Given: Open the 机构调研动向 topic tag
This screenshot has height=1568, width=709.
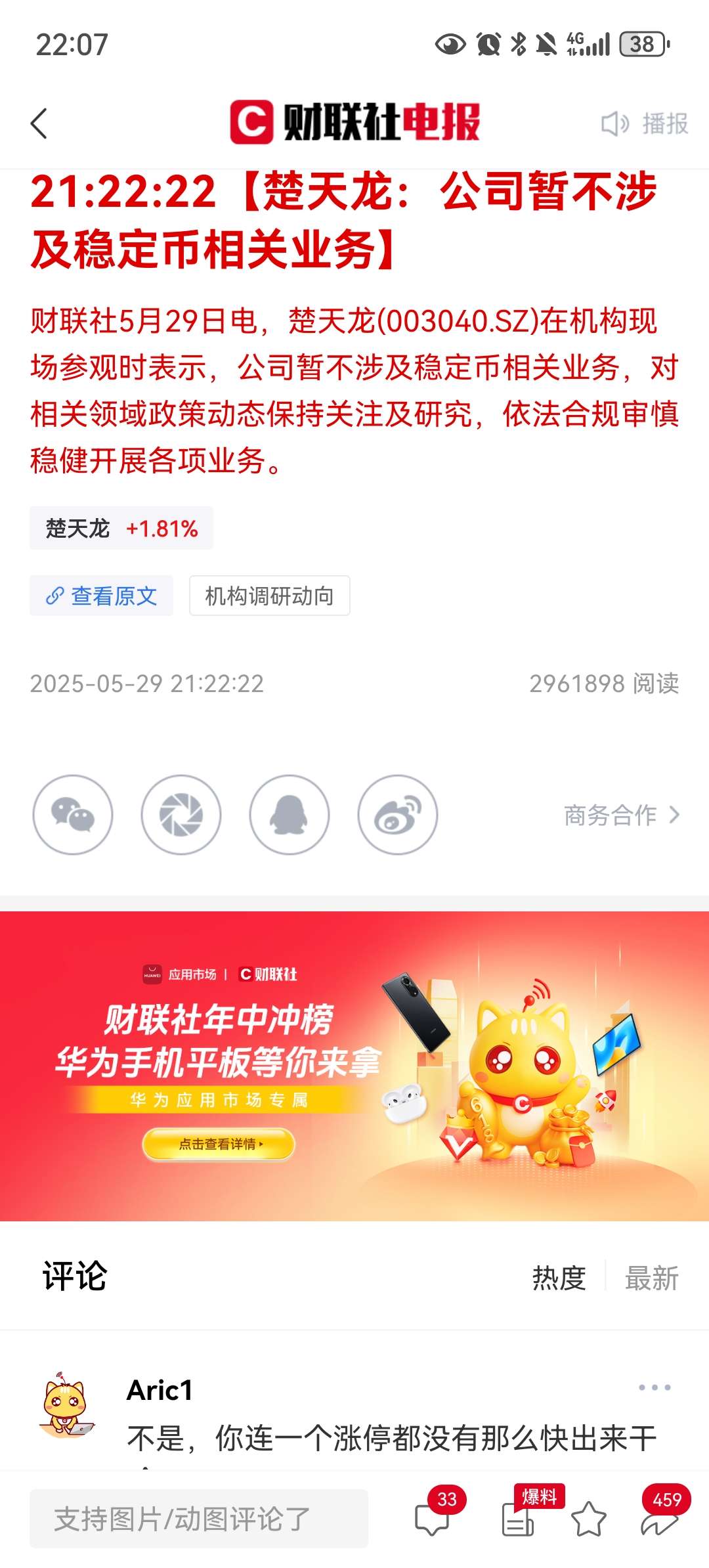Looking at the screenshot, I should pyautogui.click(x=269, y=596).
